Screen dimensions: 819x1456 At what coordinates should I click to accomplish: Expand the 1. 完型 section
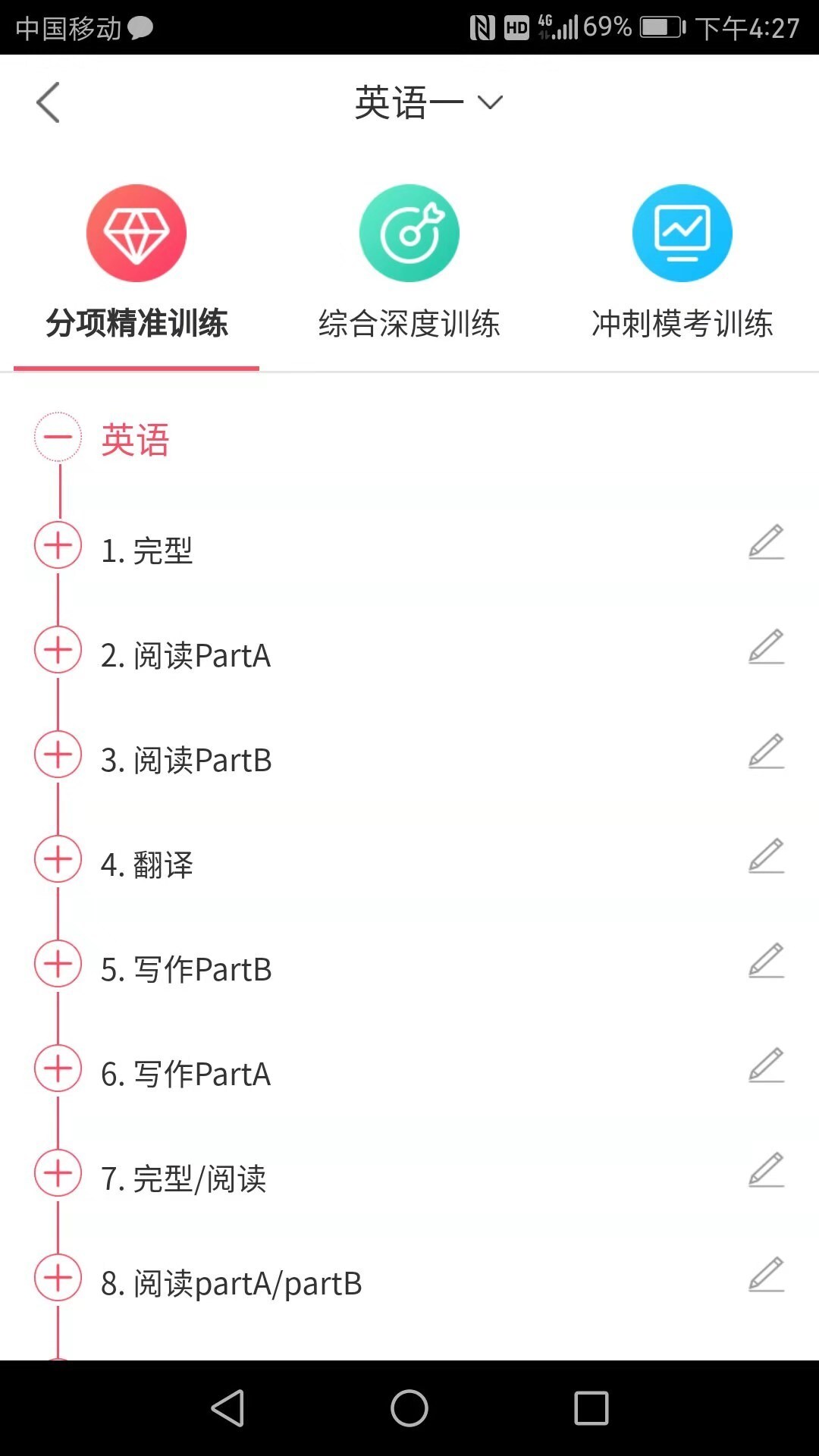point(57,544)
